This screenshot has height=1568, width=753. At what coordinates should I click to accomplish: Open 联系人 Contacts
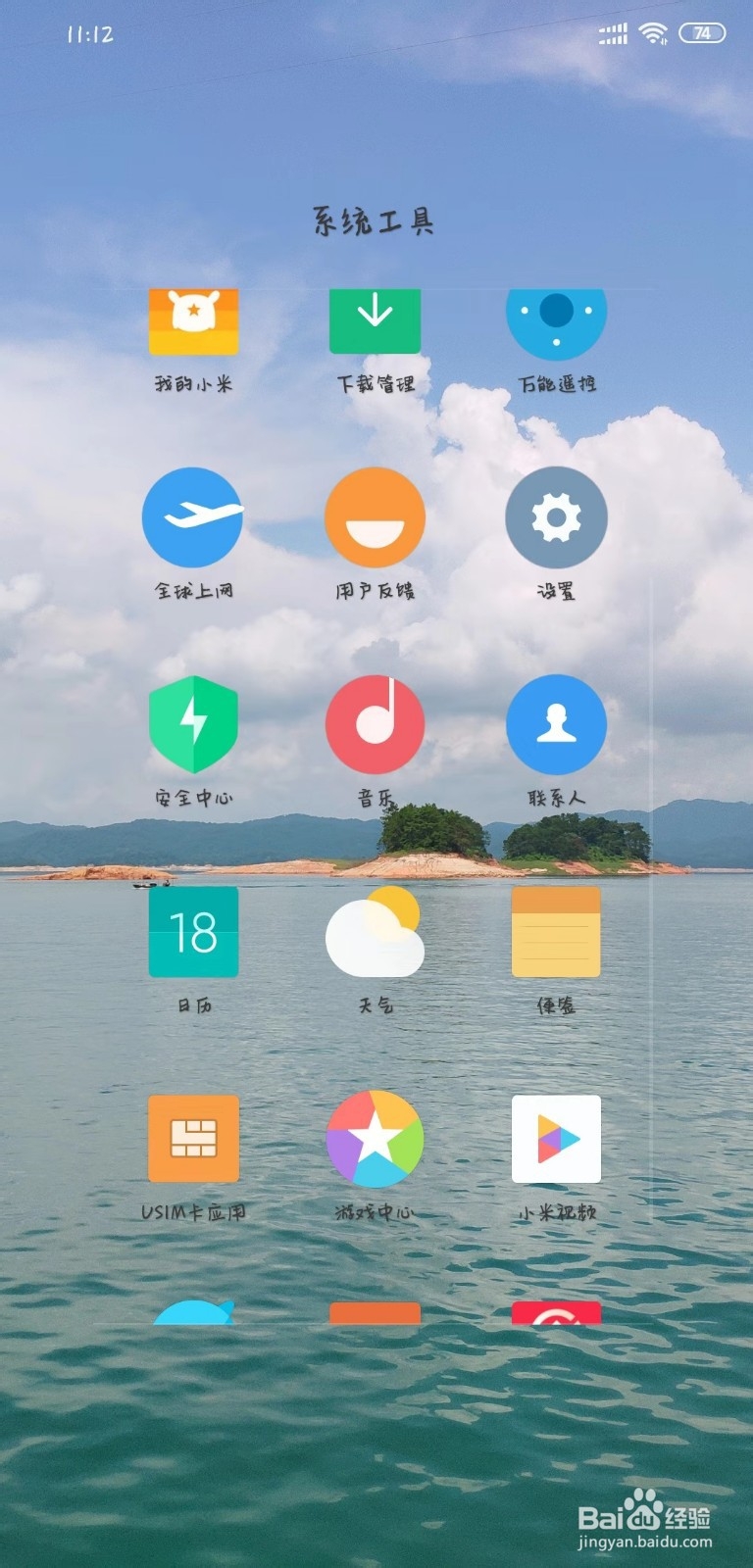click(x=556, y=725)
